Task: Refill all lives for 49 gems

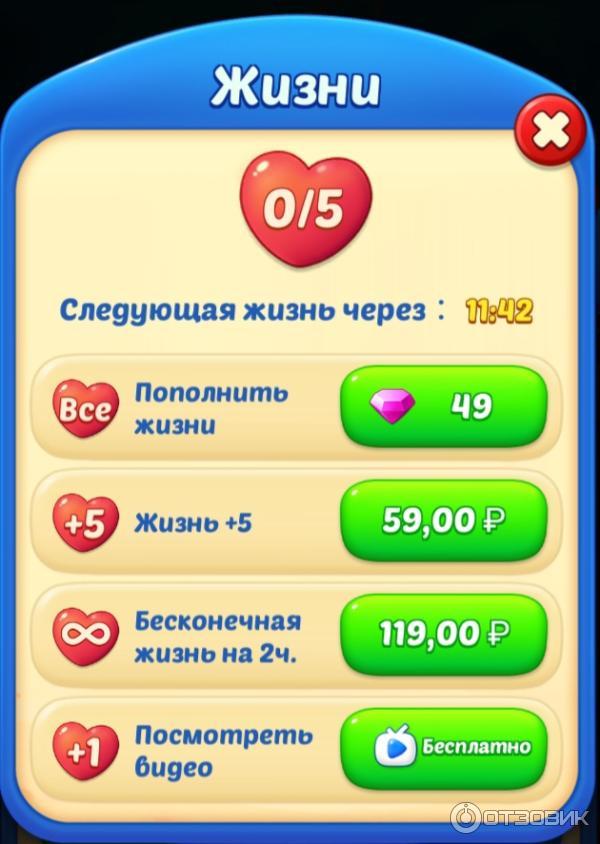Action: (x=444, y=407)
